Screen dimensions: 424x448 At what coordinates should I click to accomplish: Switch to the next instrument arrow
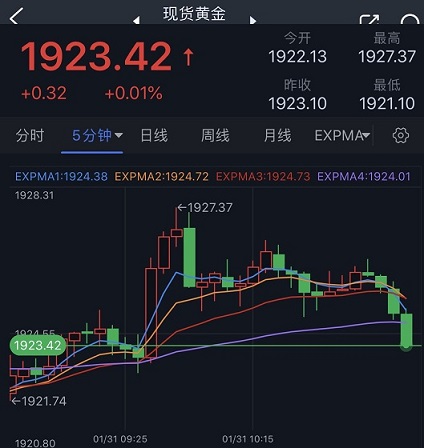click(253, 20)
